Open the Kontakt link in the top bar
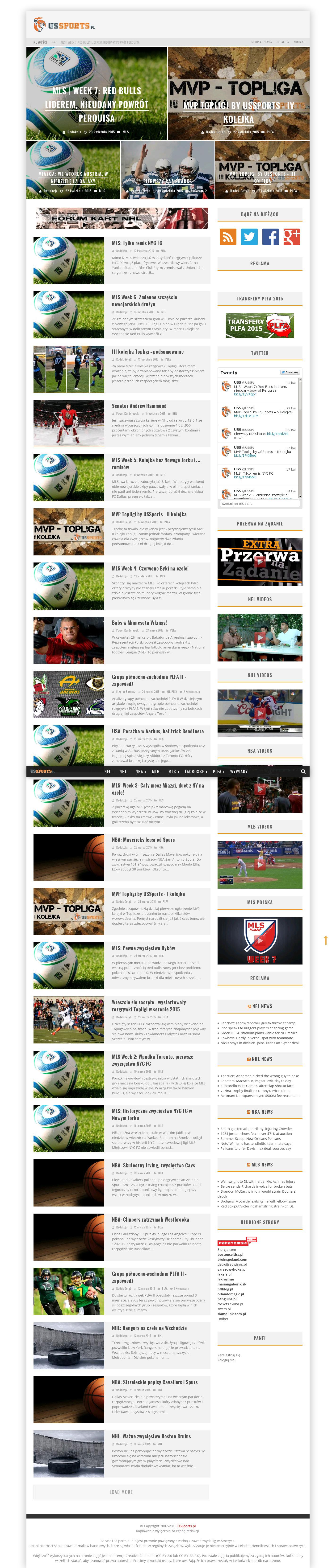 pyautogui.click(x=298, y=42)
